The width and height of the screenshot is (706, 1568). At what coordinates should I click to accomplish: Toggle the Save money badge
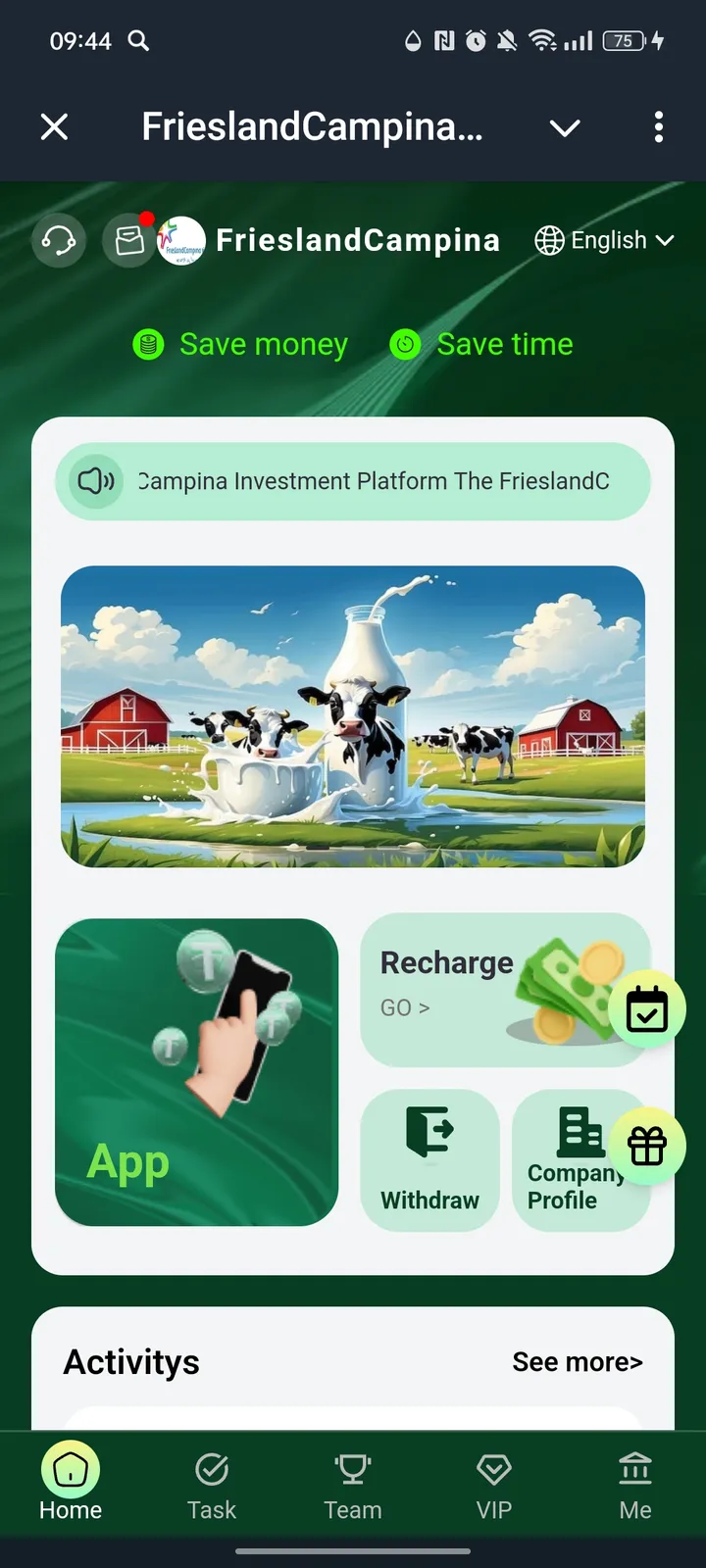(x=239, y=344)
